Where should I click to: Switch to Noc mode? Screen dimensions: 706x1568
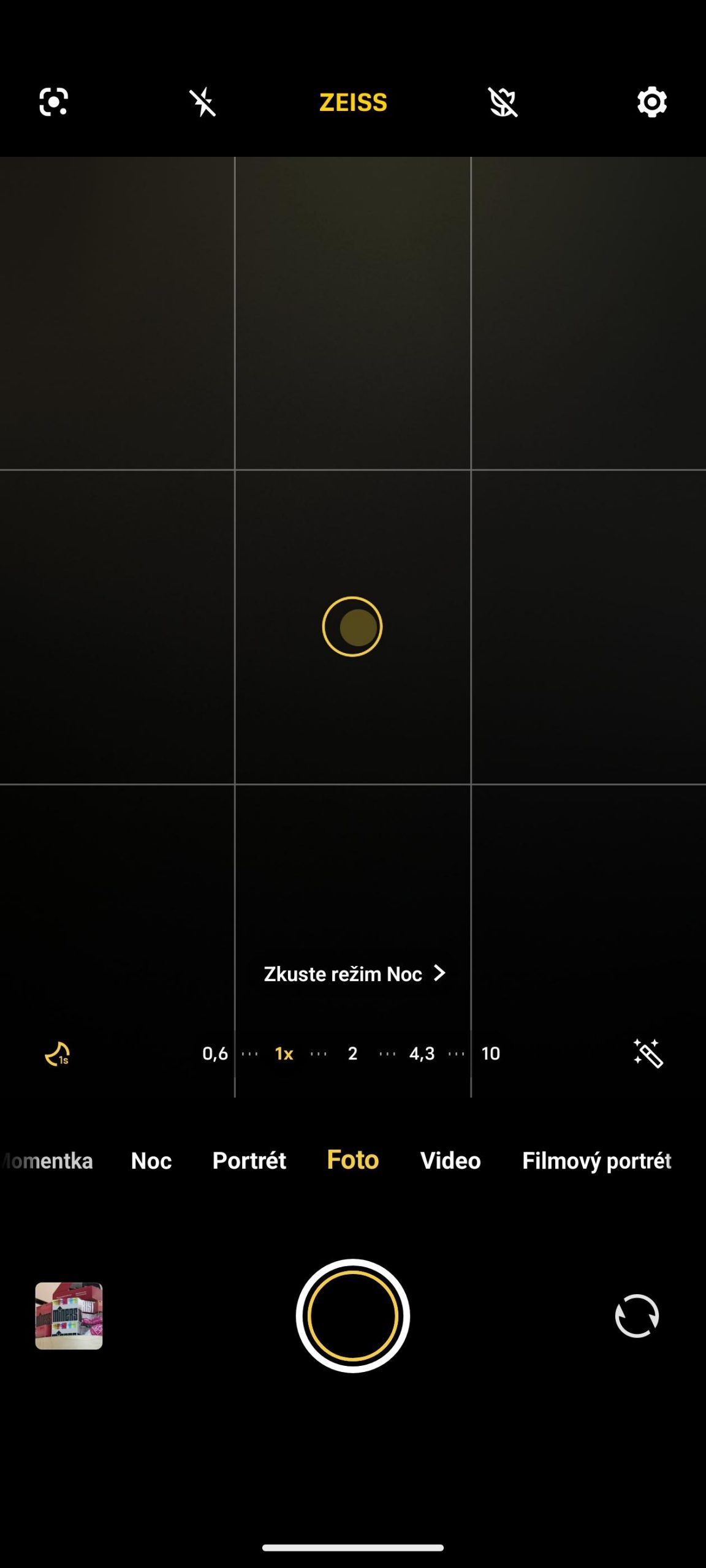click(x=151, y=1161)
